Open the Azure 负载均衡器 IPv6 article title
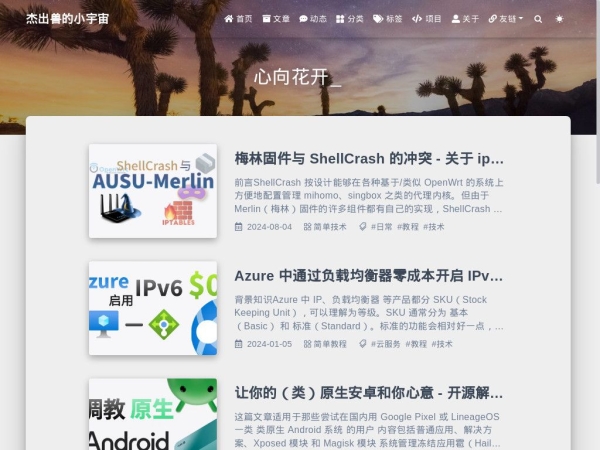The height and width of the screenshot is (450, 600). click(369, 275)
